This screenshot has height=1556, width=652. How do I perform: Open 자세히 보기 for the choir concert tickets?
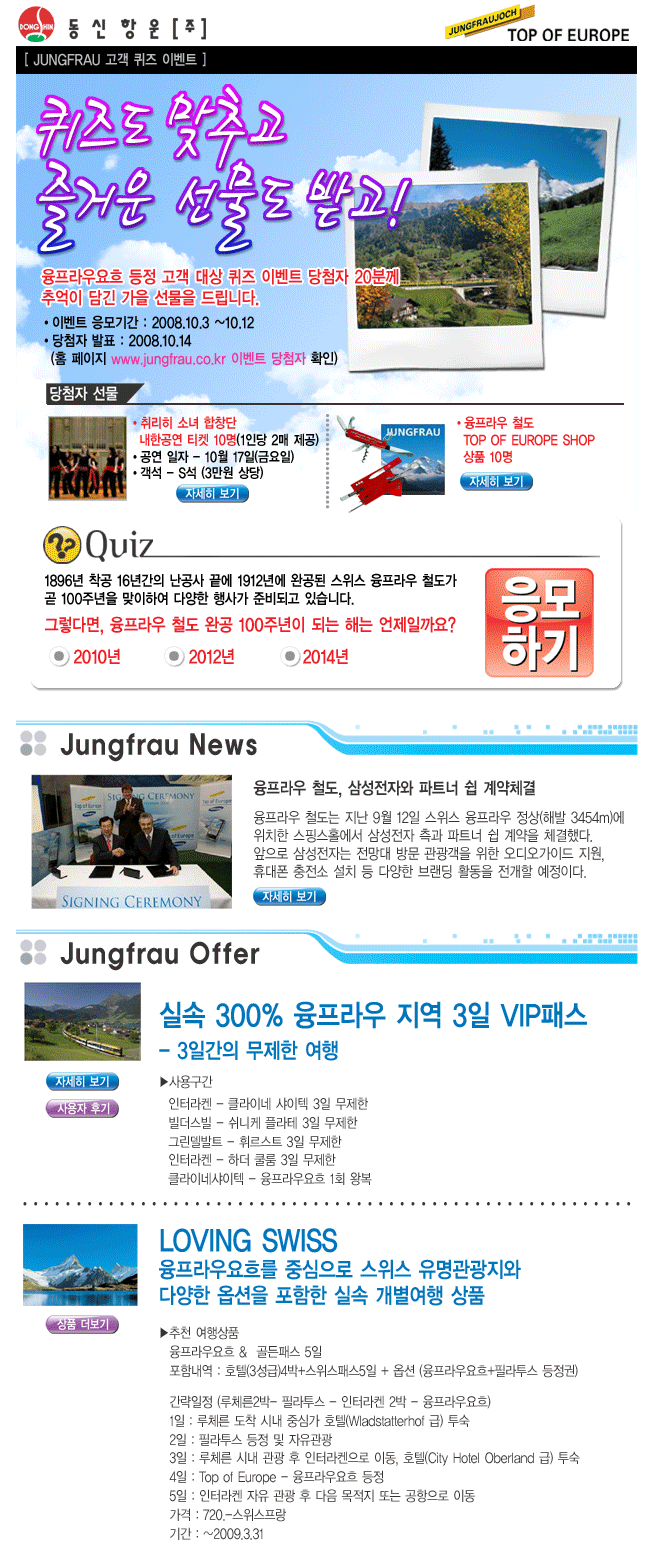[x=212, y=494]
